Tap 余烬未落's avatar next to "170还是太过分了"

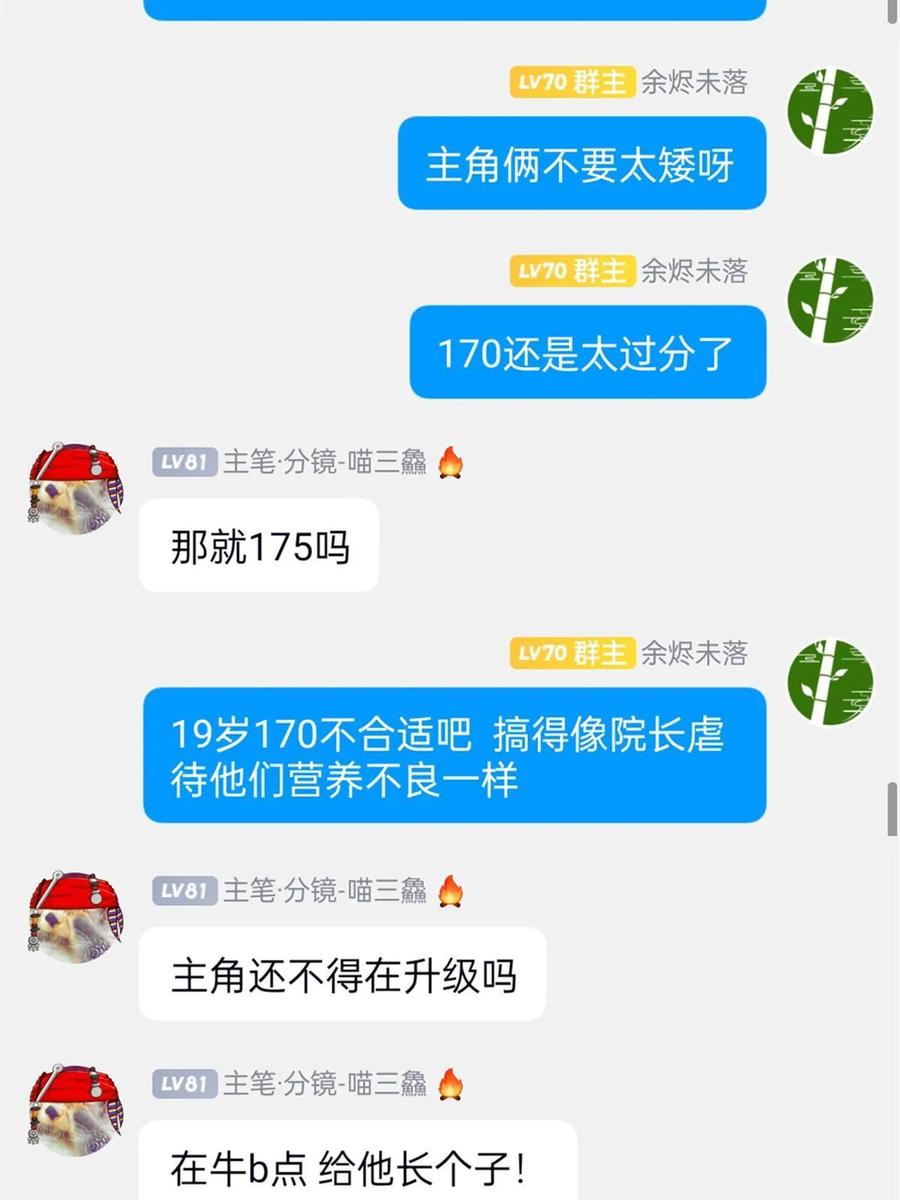coord(830,300)
